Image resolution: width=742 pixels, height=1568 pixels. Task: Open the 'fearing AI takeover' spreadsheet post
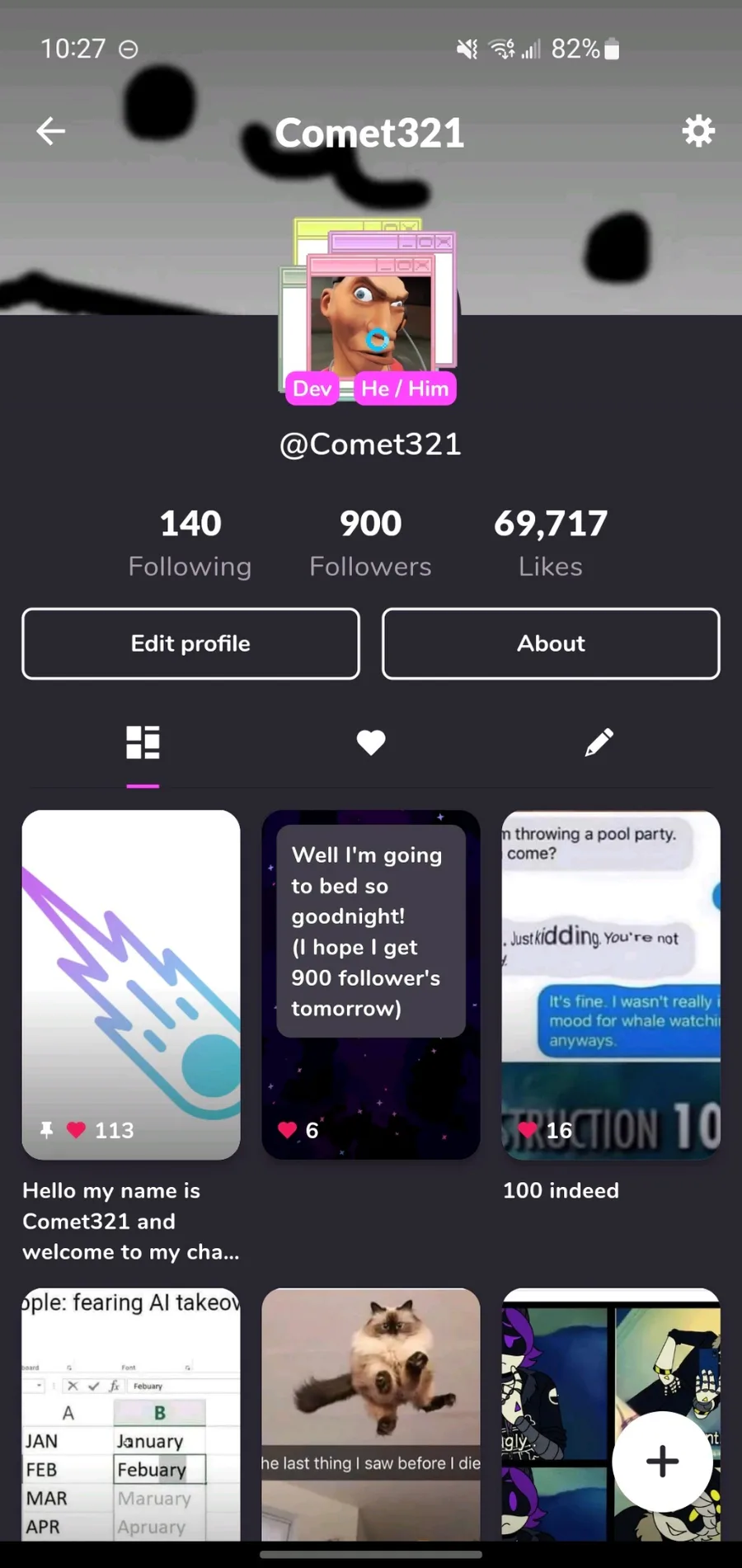tap(131, 1414)
